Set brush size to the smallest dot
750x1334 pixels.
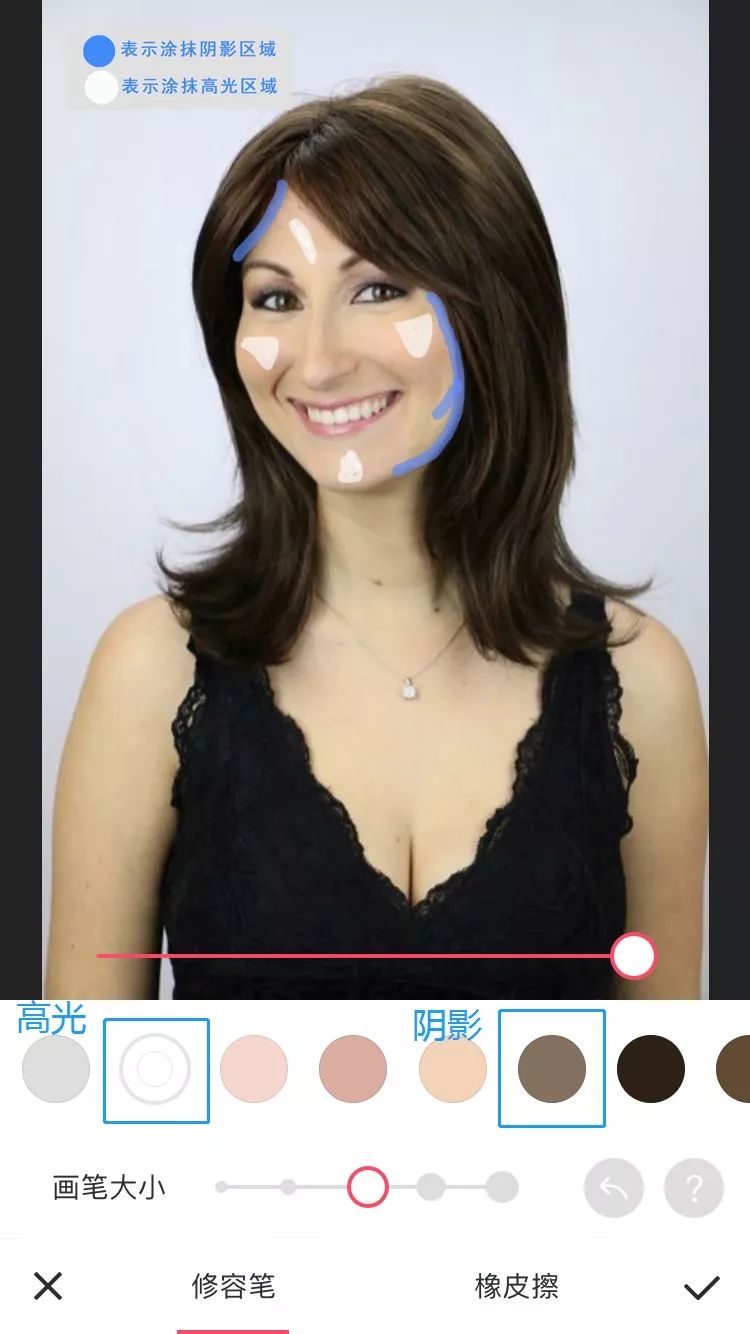(x=221, y=1187)
